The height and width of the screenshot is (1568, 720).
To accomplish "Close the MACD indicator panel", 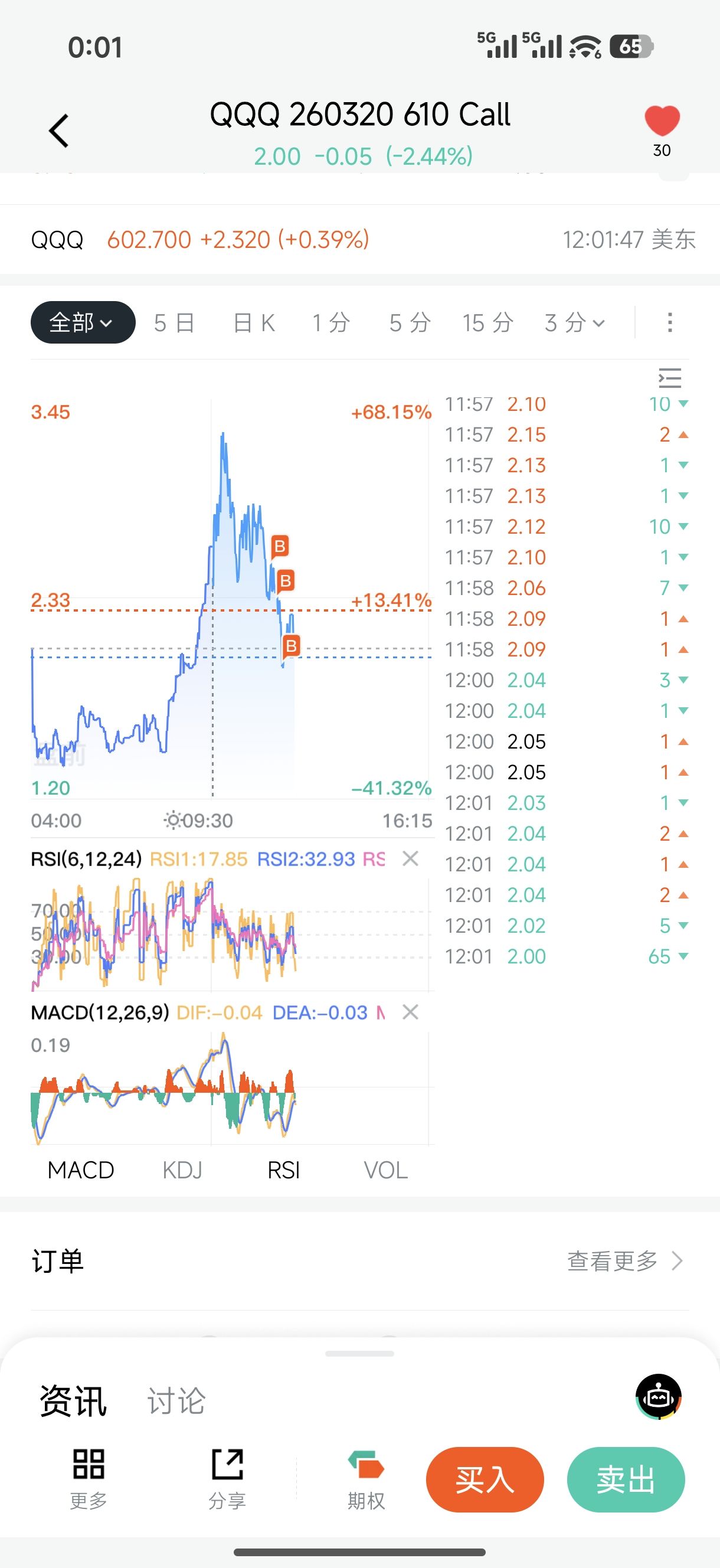I will [x=410, y=1012].
